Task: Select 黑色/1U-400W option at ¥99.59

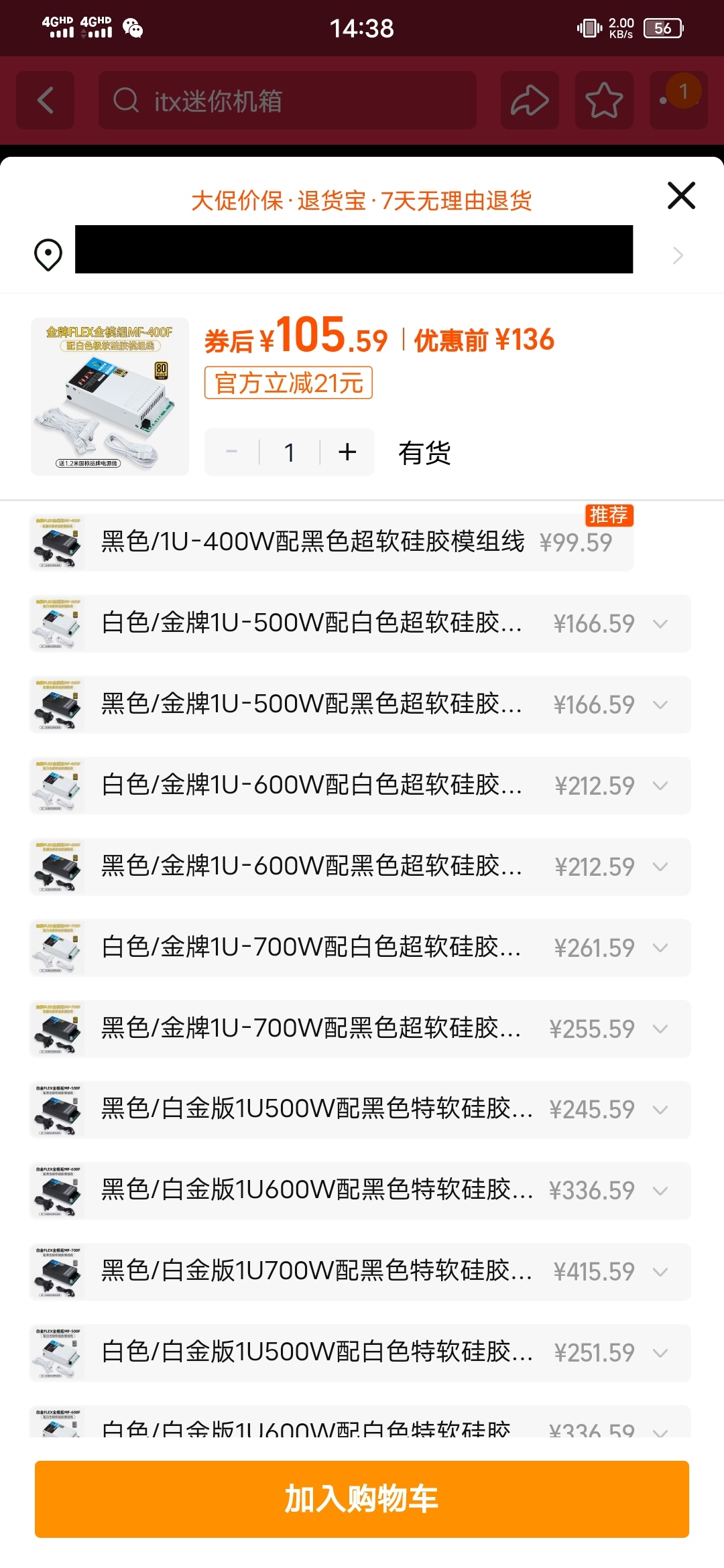Action: pos(332,542)
